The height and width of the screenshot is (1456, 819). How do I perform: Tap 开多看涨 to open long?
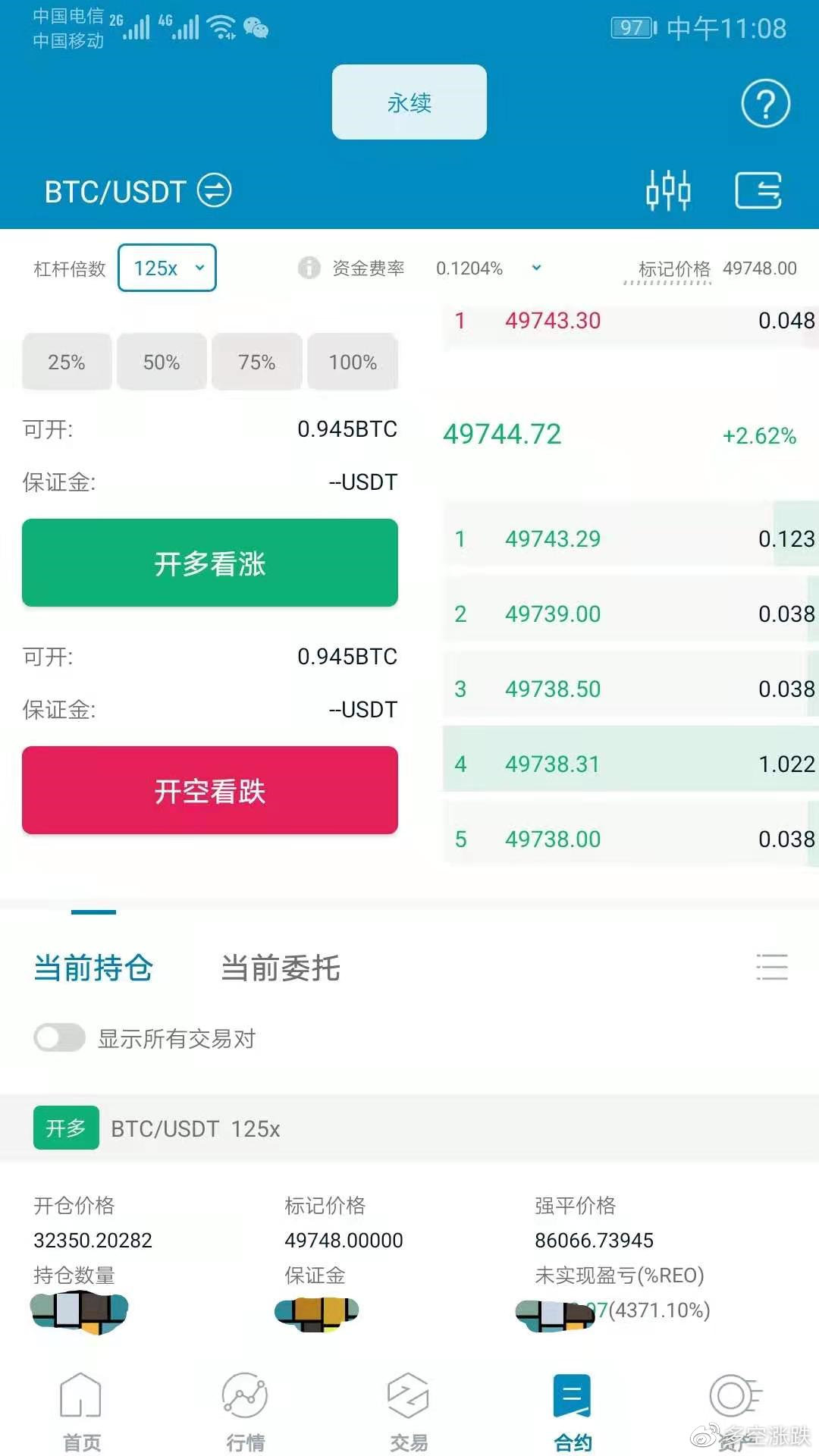210,563
